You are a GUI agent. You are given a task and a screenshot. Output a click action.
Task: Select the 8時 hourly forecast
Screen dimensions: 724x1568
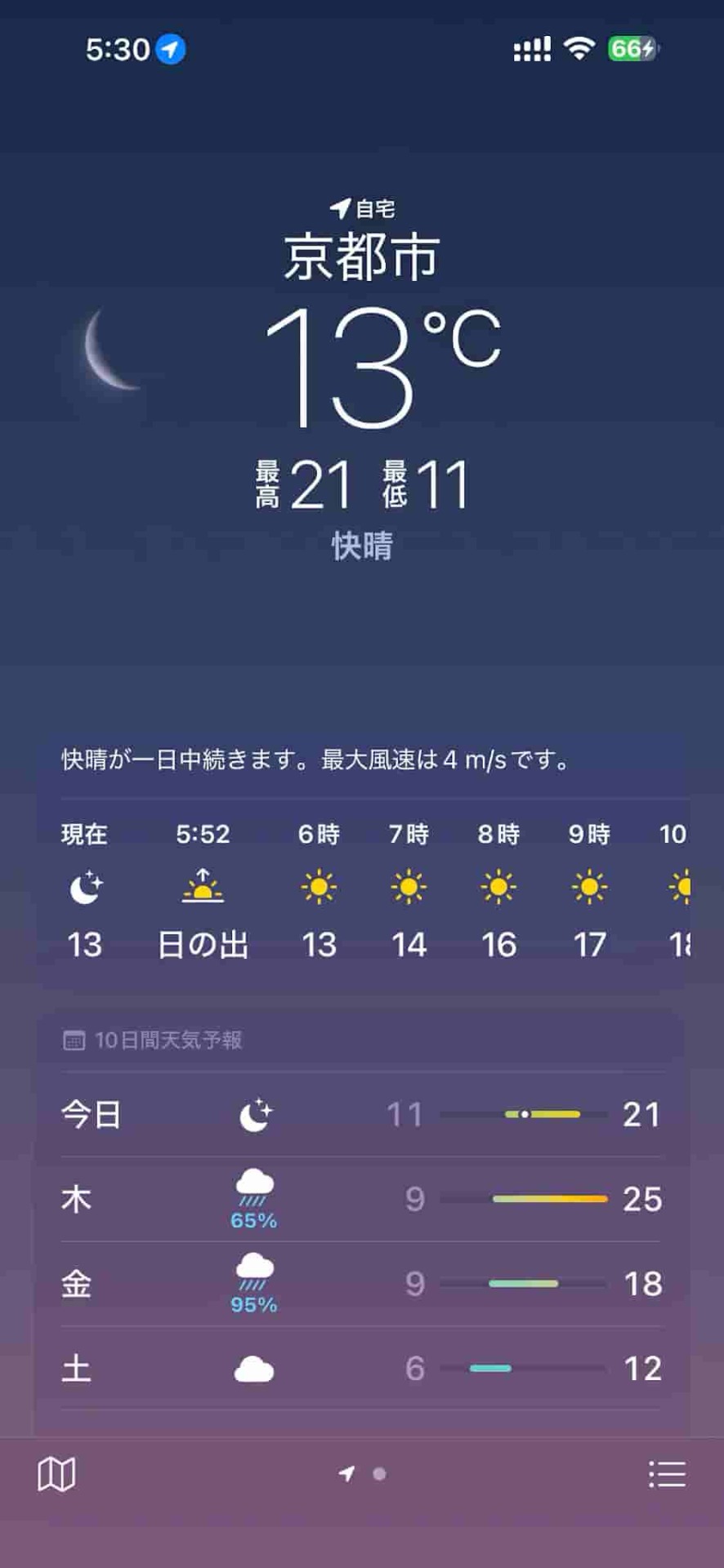[x=498, y=889]
